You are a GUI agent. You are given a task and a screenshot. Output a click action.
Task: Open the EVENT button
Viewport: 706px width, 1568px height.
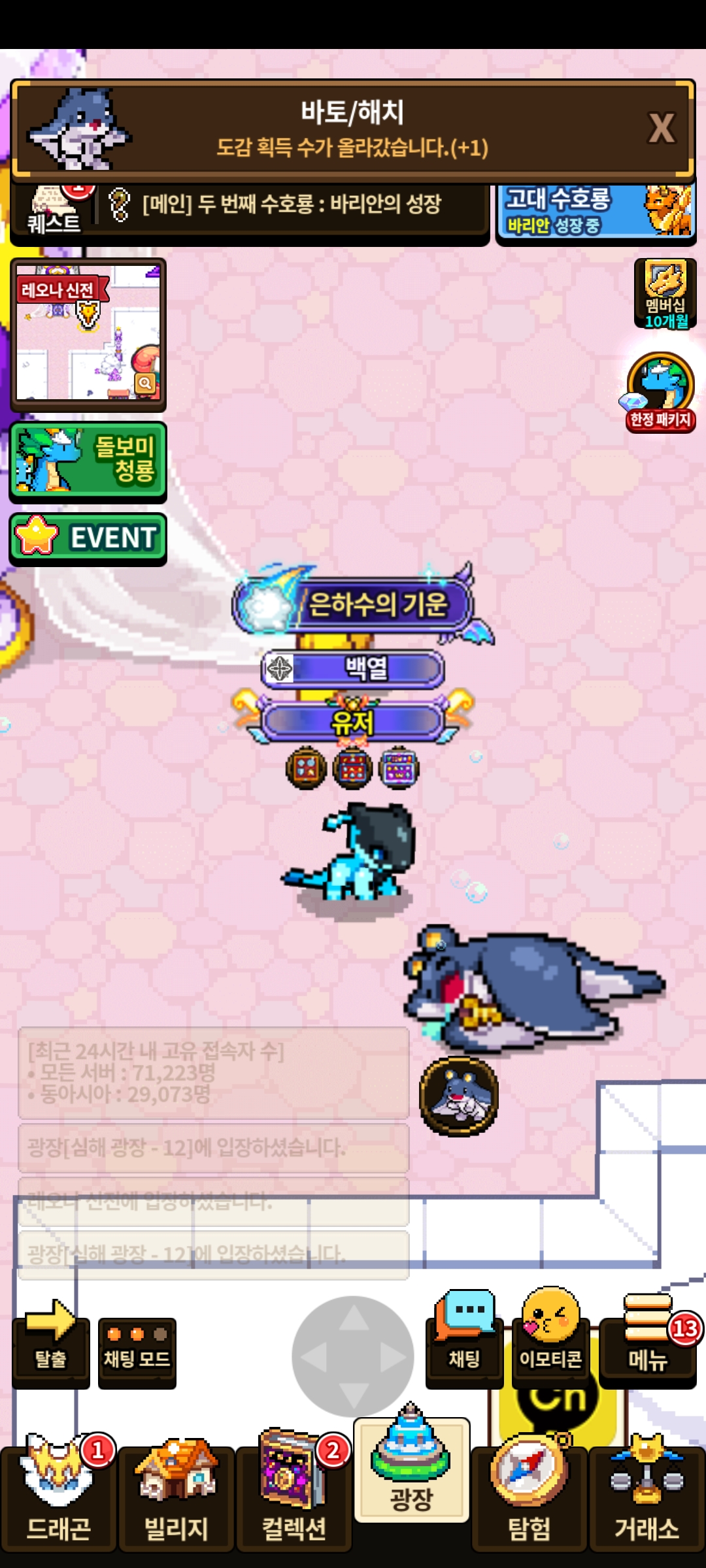point(88,538)
